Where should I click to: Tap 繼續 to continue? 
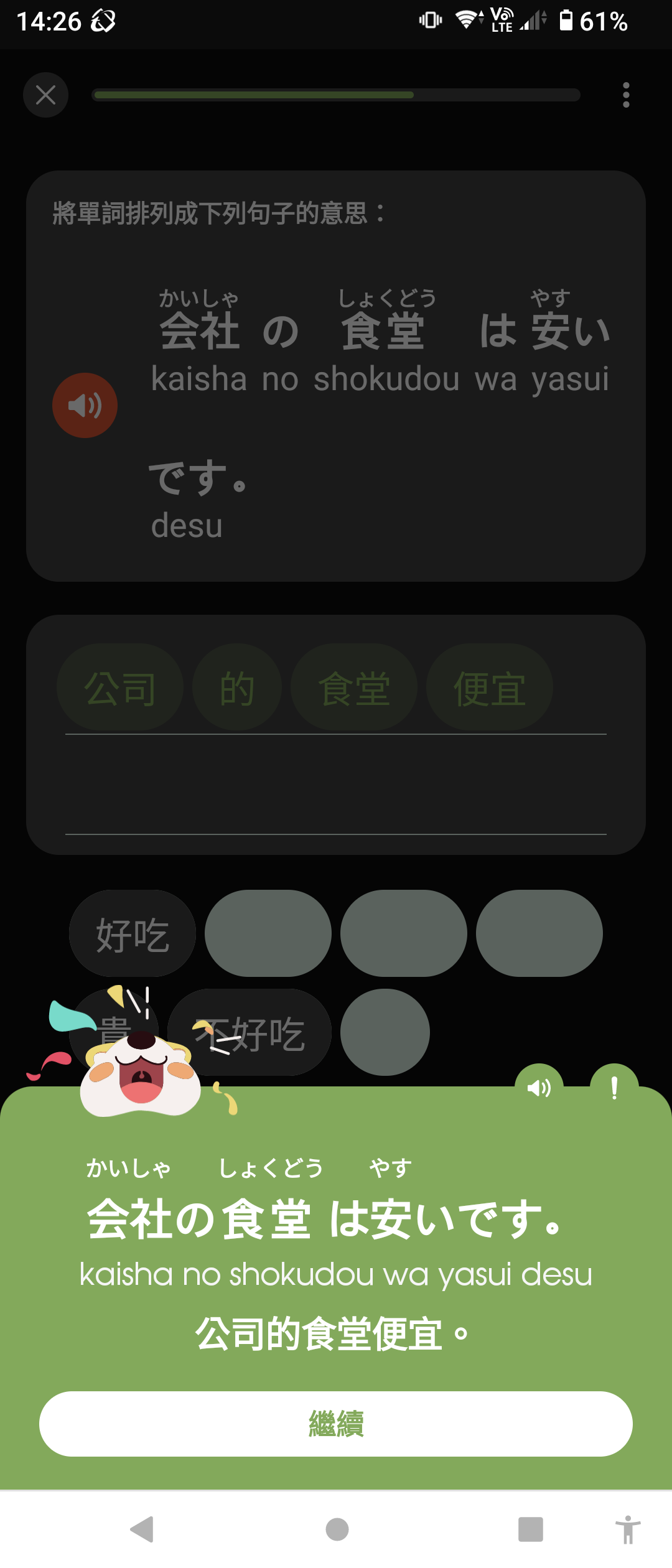pos(336,1424)
